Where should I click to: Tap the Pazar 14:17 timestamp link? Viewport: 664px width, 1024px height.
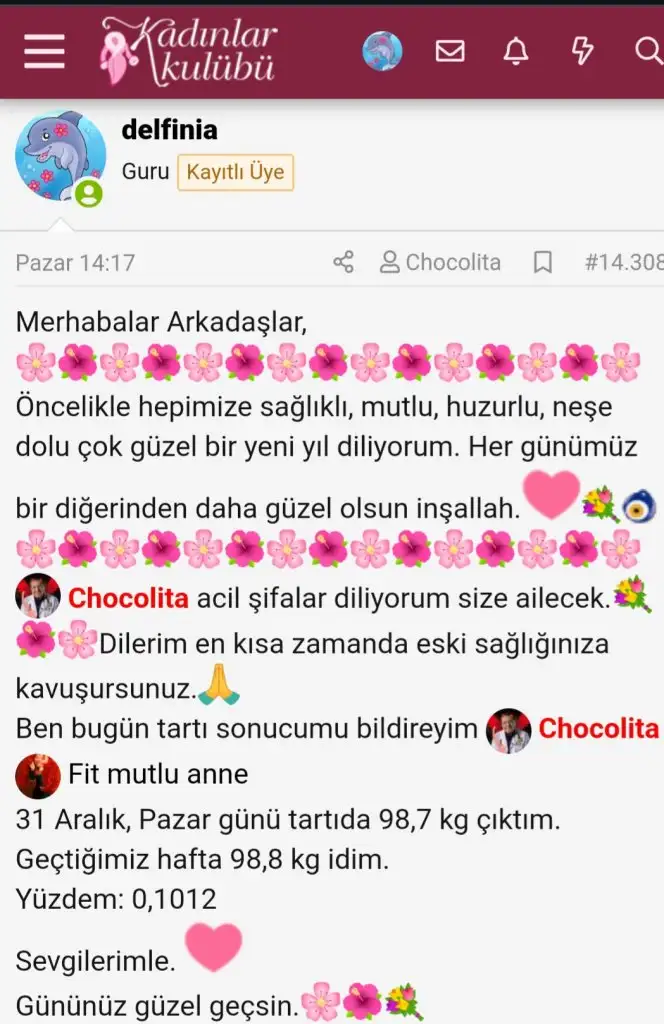click(x=75, y=263)
